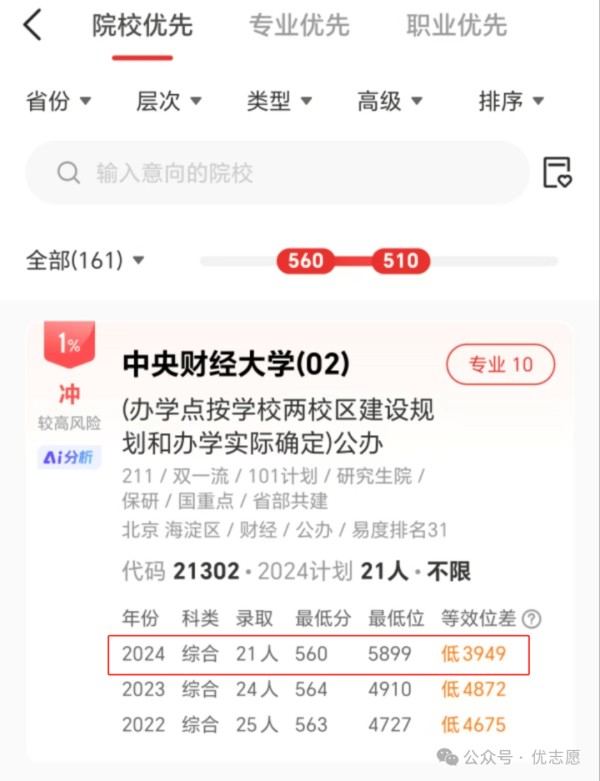Image resolution: width=600 pixels, height=781 pixels.
Task: Open the Ai分析 badge
Action: click(69, 457)
